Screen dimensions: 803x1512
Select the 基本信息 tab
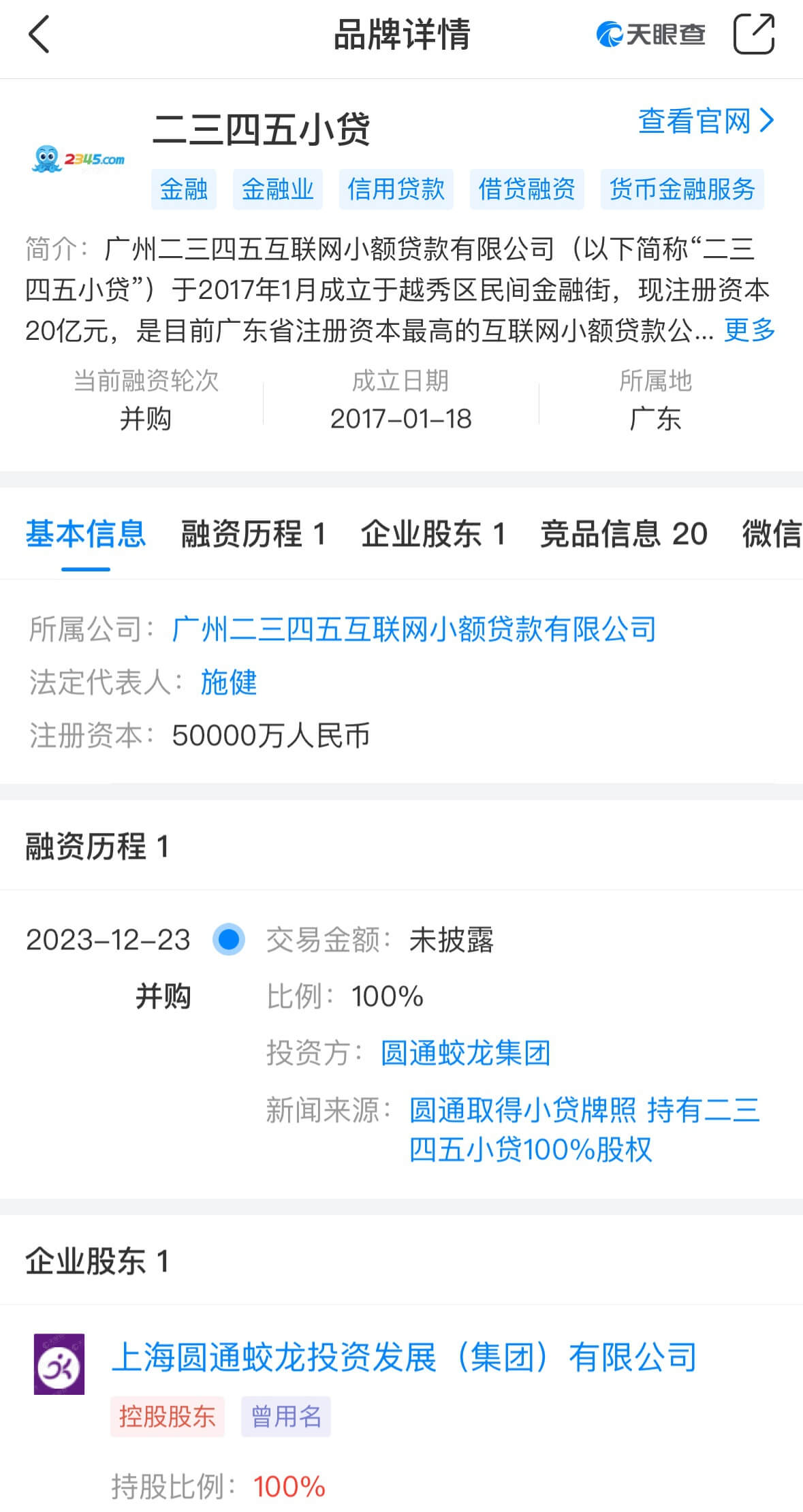point(86,533)
